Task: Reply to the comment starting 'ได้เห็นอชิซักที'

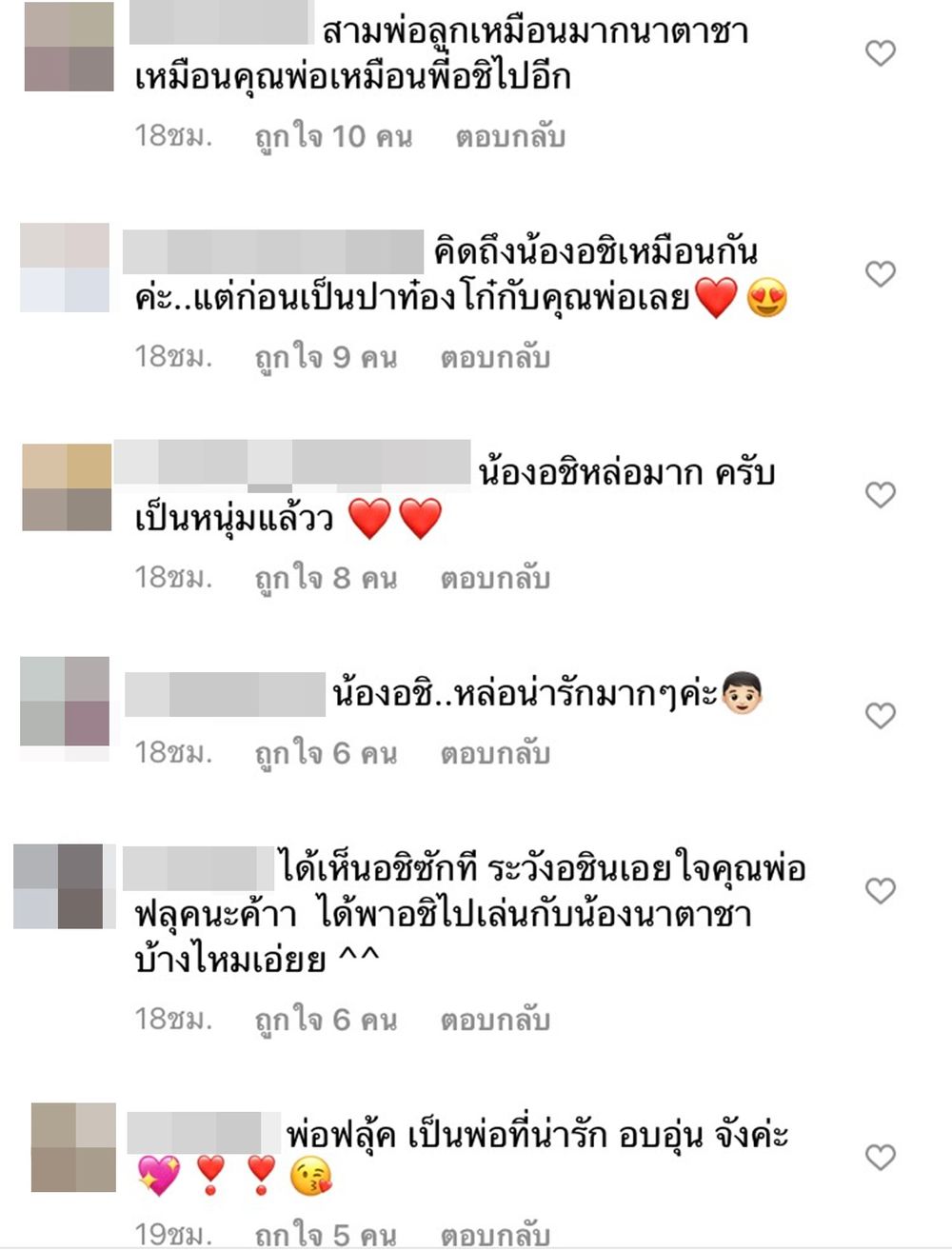Action: (495, 1021)
